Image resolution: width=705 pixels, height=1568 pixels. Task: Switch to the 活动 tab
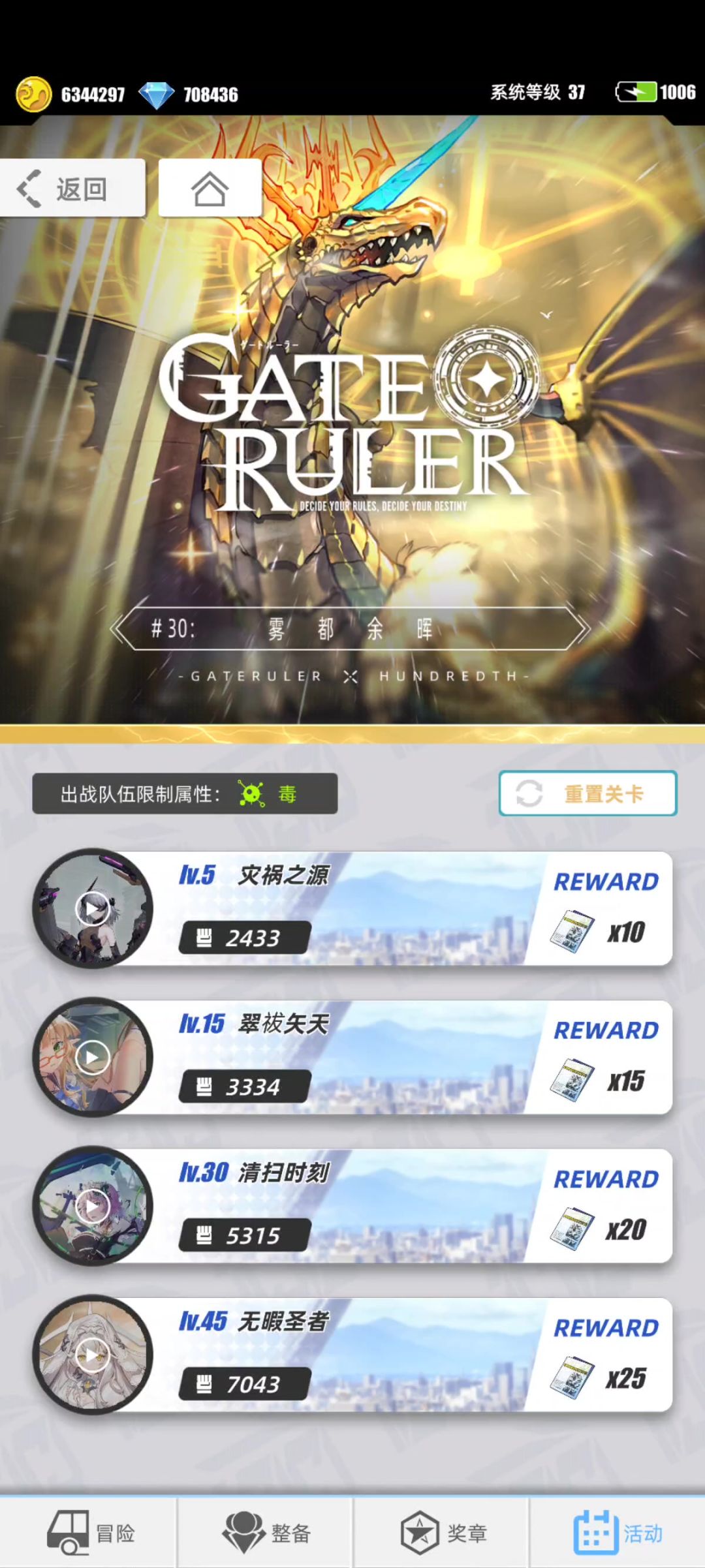618,1532
